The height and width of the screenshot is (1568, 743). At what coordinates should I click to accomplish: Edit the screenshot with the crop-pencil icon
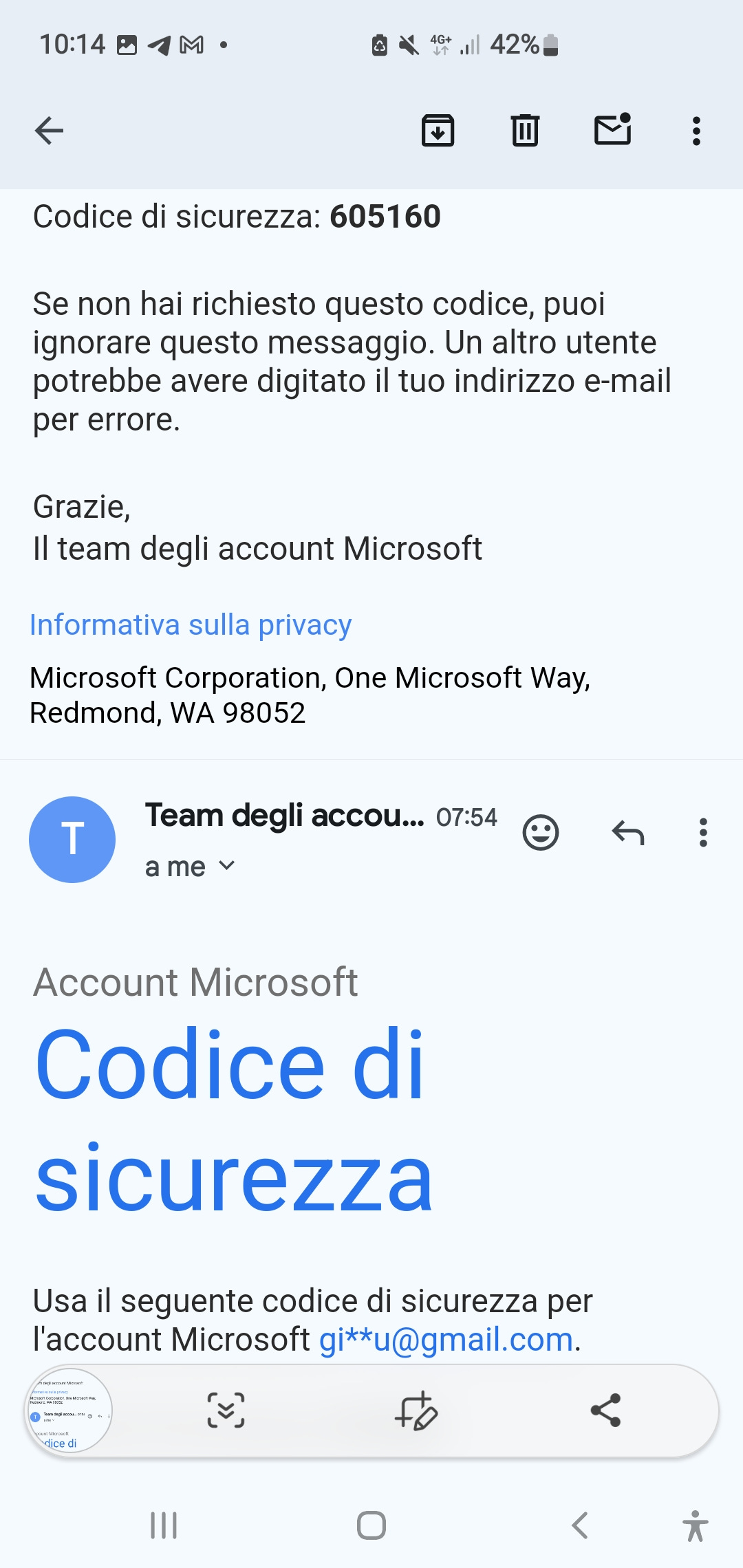pos(416,1411)
